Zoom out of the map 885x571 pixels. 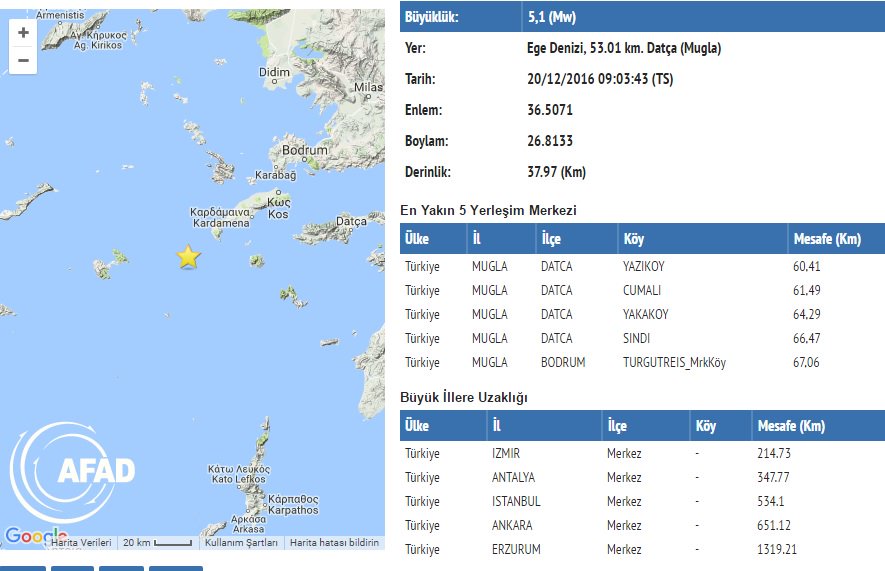point(23,60)
